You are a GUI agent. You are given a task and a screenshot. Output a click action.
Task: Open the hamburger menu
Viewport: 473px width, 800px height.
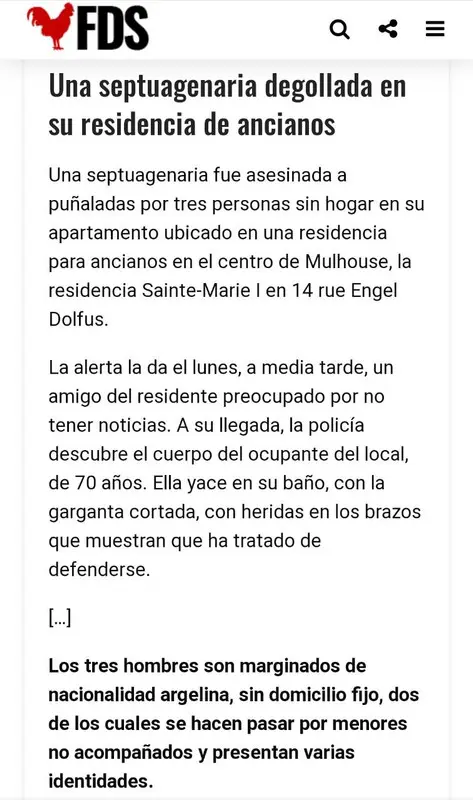(x=435, y=29)
